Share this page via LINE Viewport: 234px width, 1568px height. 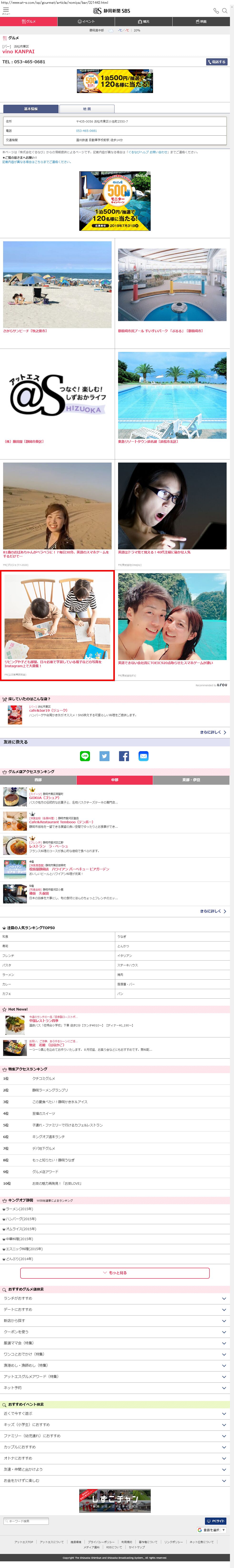[x=85, y=756]
